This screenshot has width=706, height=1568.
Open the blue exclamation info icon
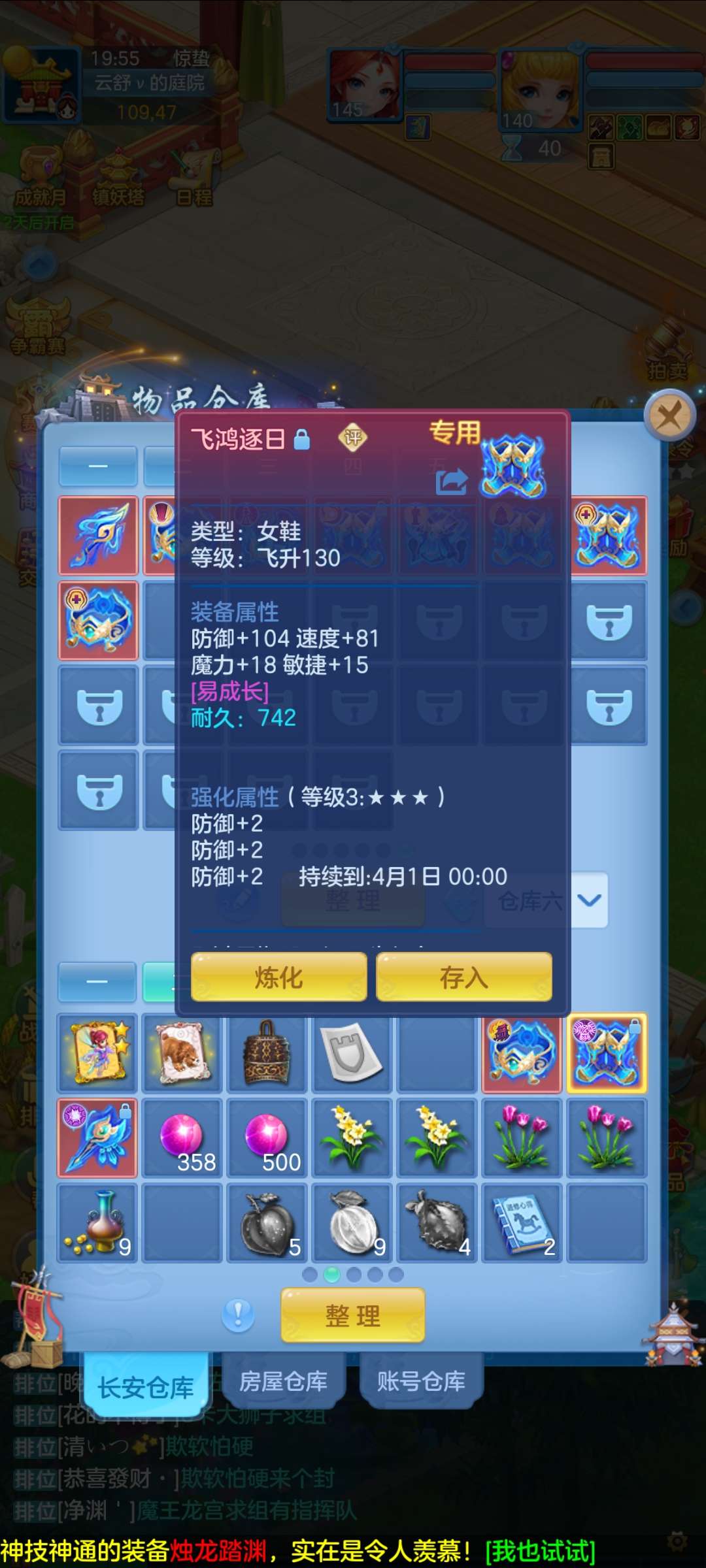click(x=238, y=1315)
